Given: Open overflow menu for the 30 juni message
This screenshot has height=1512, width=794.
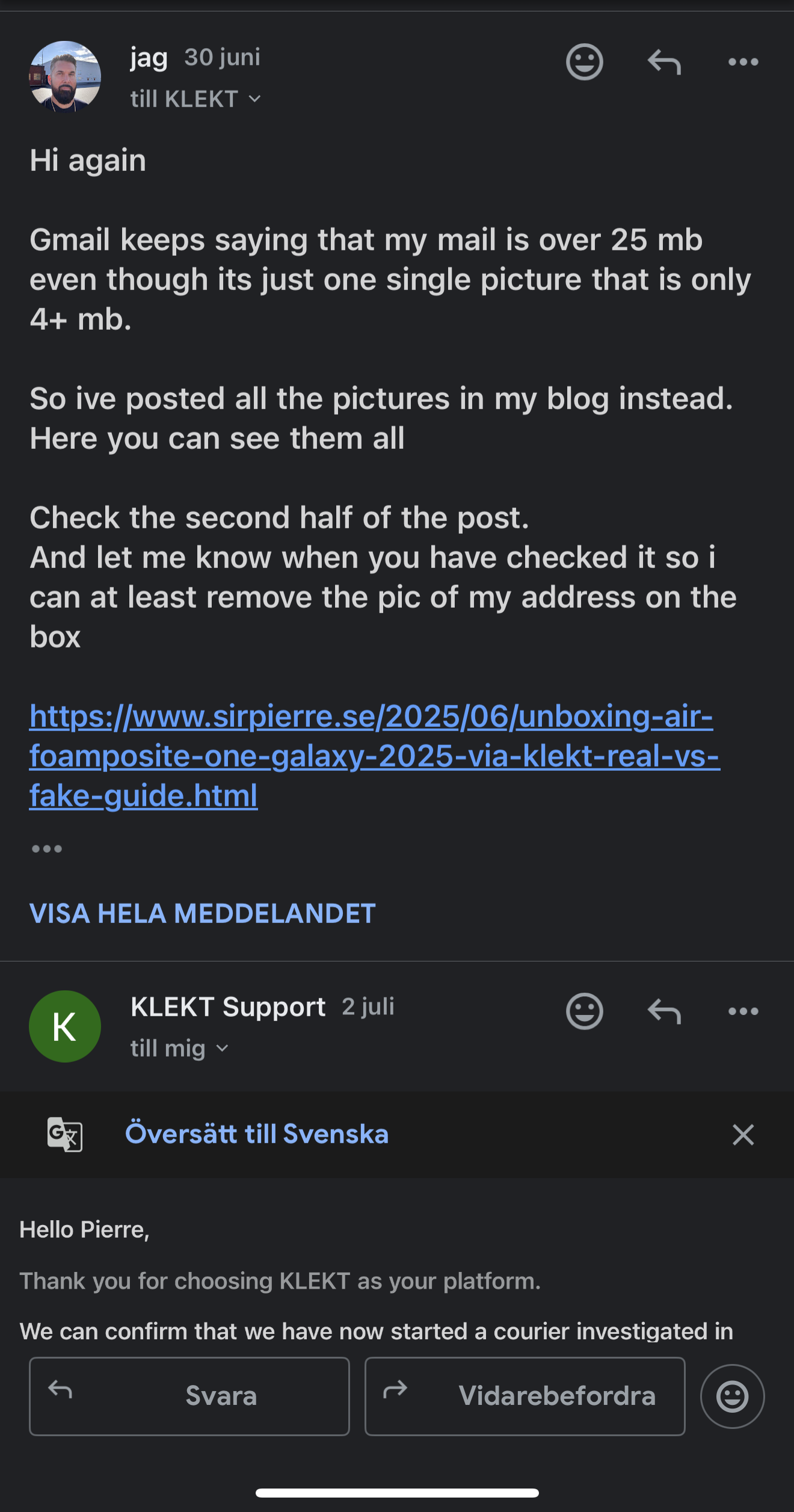Looking at the screenshot, I should click(743, 62).
